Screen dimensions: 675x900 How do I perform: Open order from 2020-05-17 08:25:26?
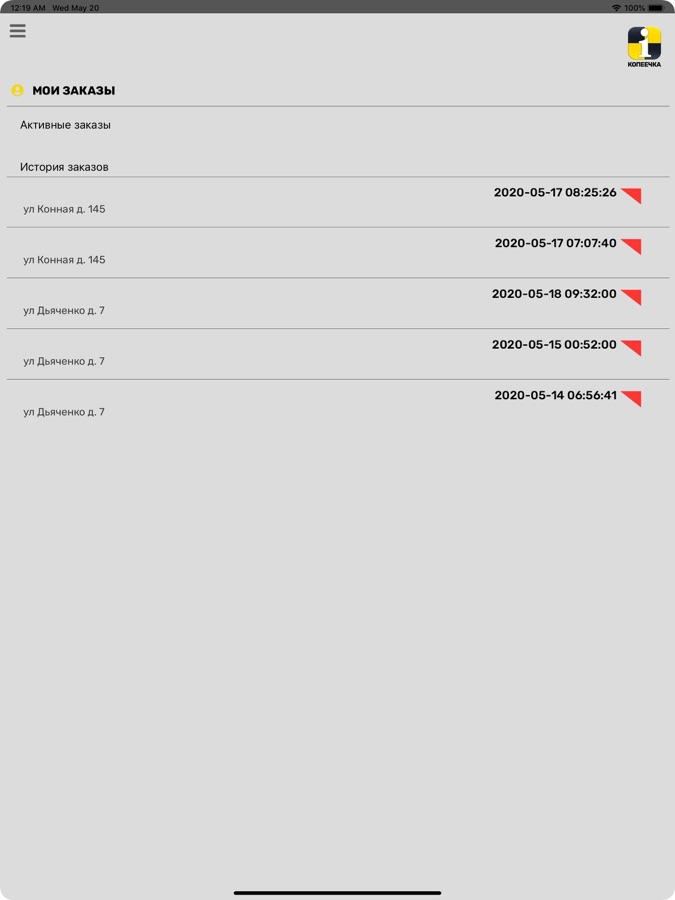tap(337, 201)
